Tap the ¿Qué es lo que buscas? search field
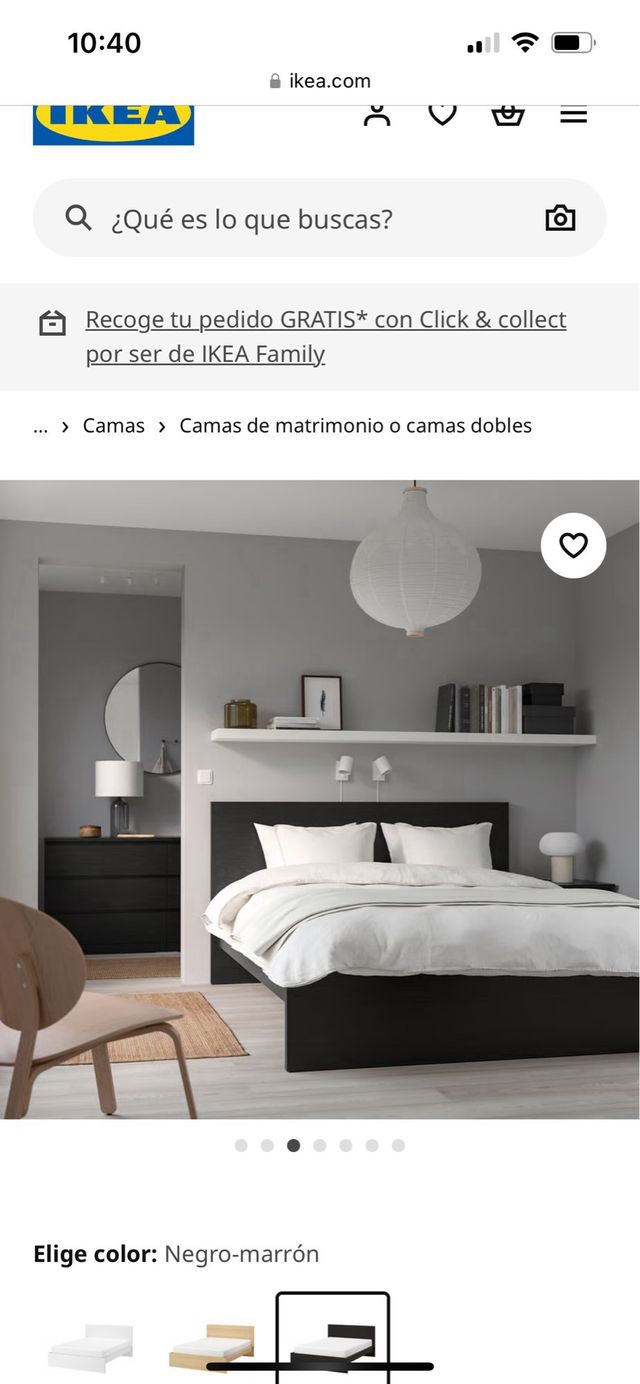This screenshot has height=1384, width=640. pos(300,219)
